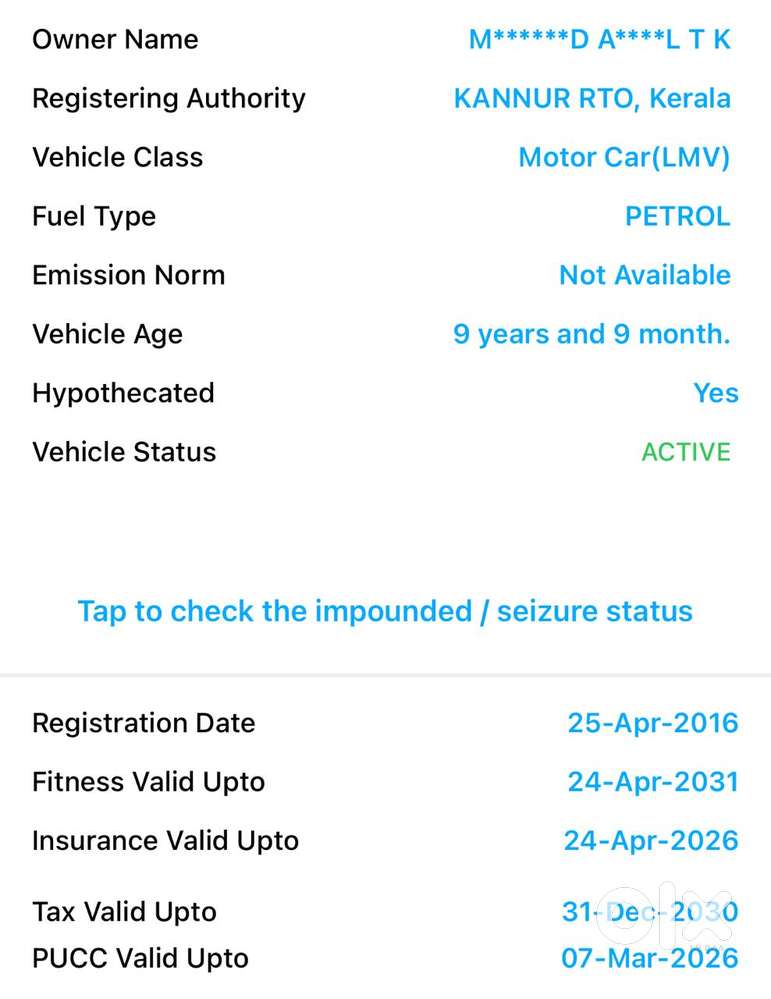Tap the Owner Name label
The height and width of the screenshot is (999, 771).
[x=115, y=39]
